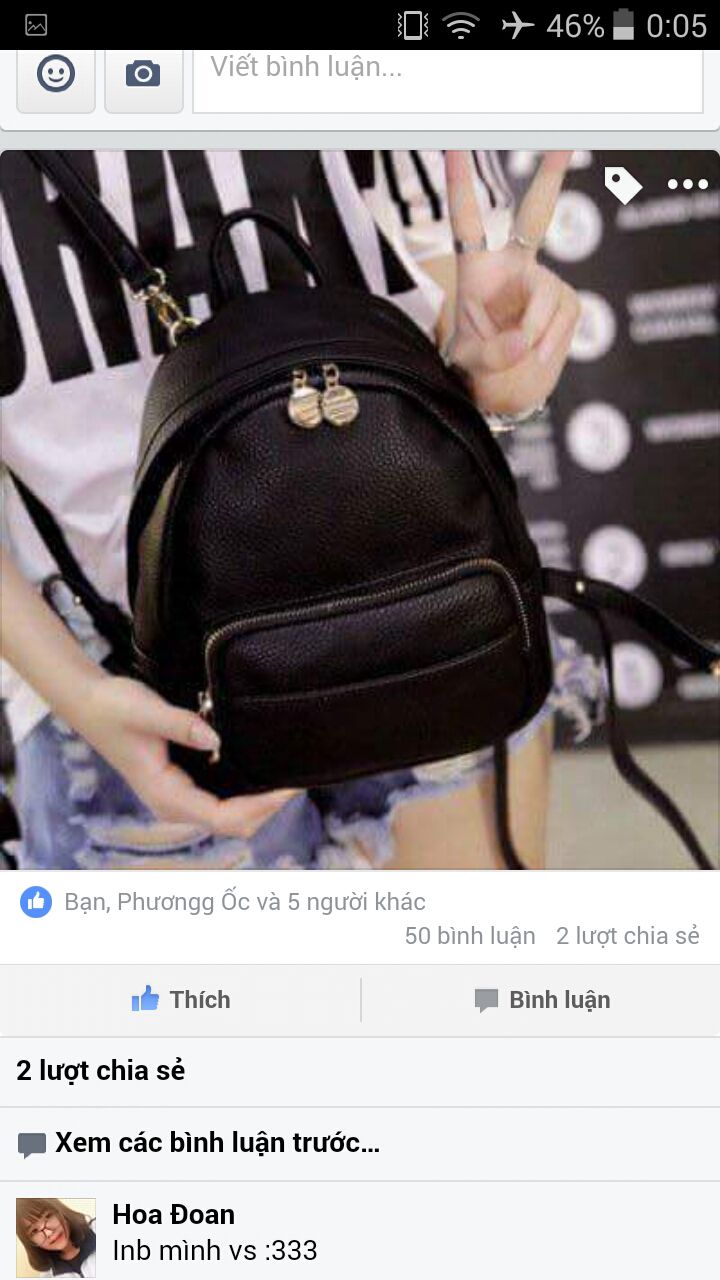Load previous comments via "Xem các bình luận trước"
The width and height of the screenshot is (720, 1280).
[x=360, y=1143]
